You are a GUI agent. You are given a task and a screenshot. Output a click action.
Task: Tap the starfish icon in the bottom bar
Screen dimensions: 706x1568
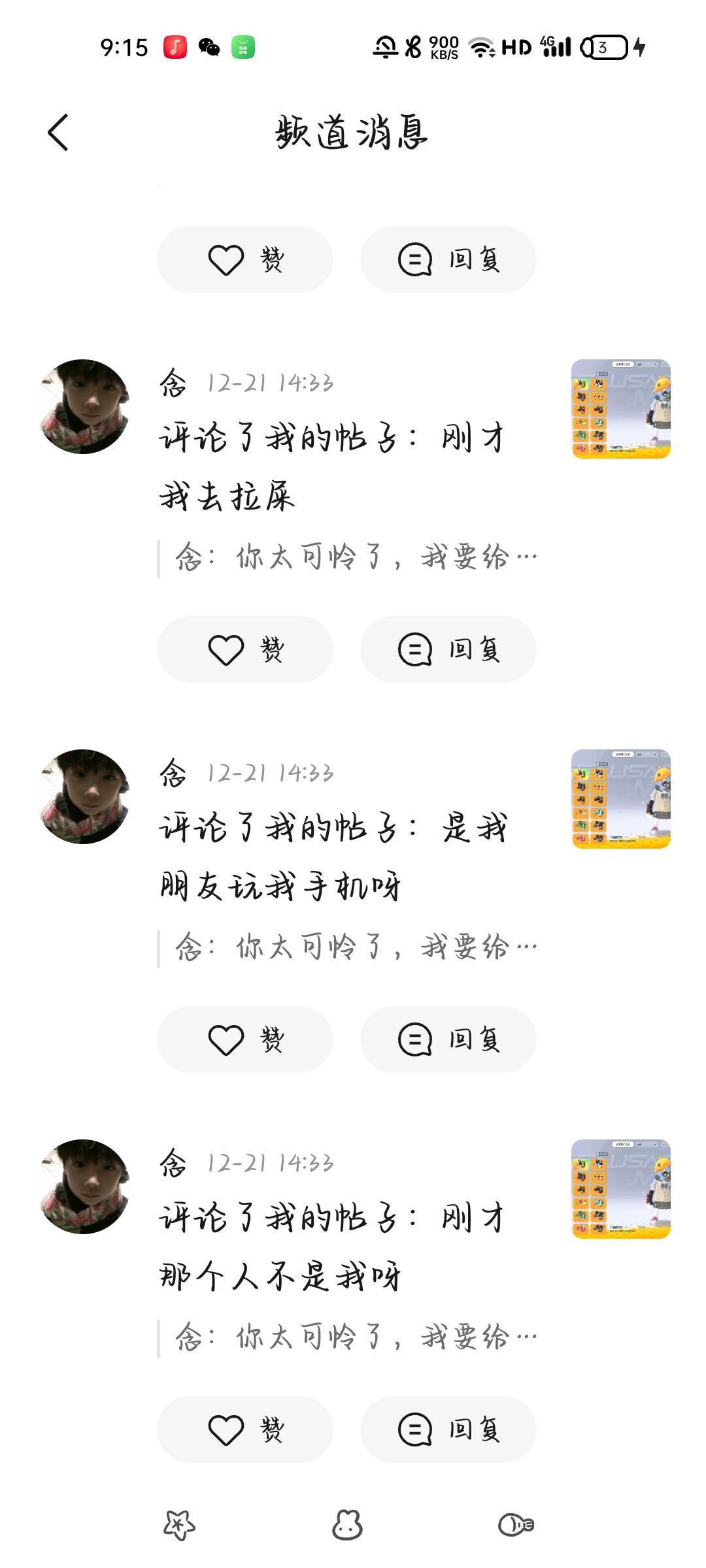[x=178, y=1526]
